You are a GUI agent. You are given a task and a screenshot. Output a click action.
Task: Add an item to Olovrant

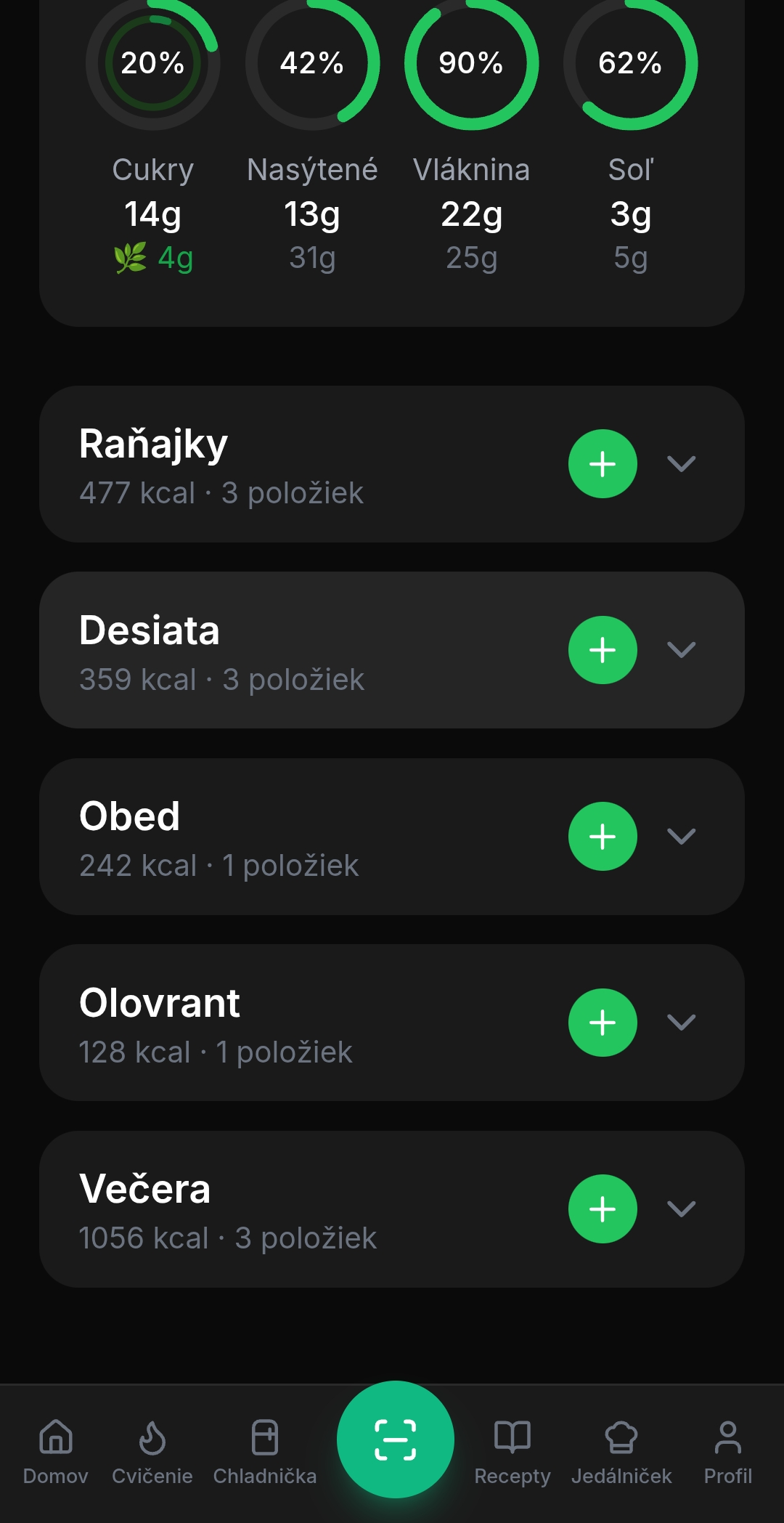point(603,1023)
